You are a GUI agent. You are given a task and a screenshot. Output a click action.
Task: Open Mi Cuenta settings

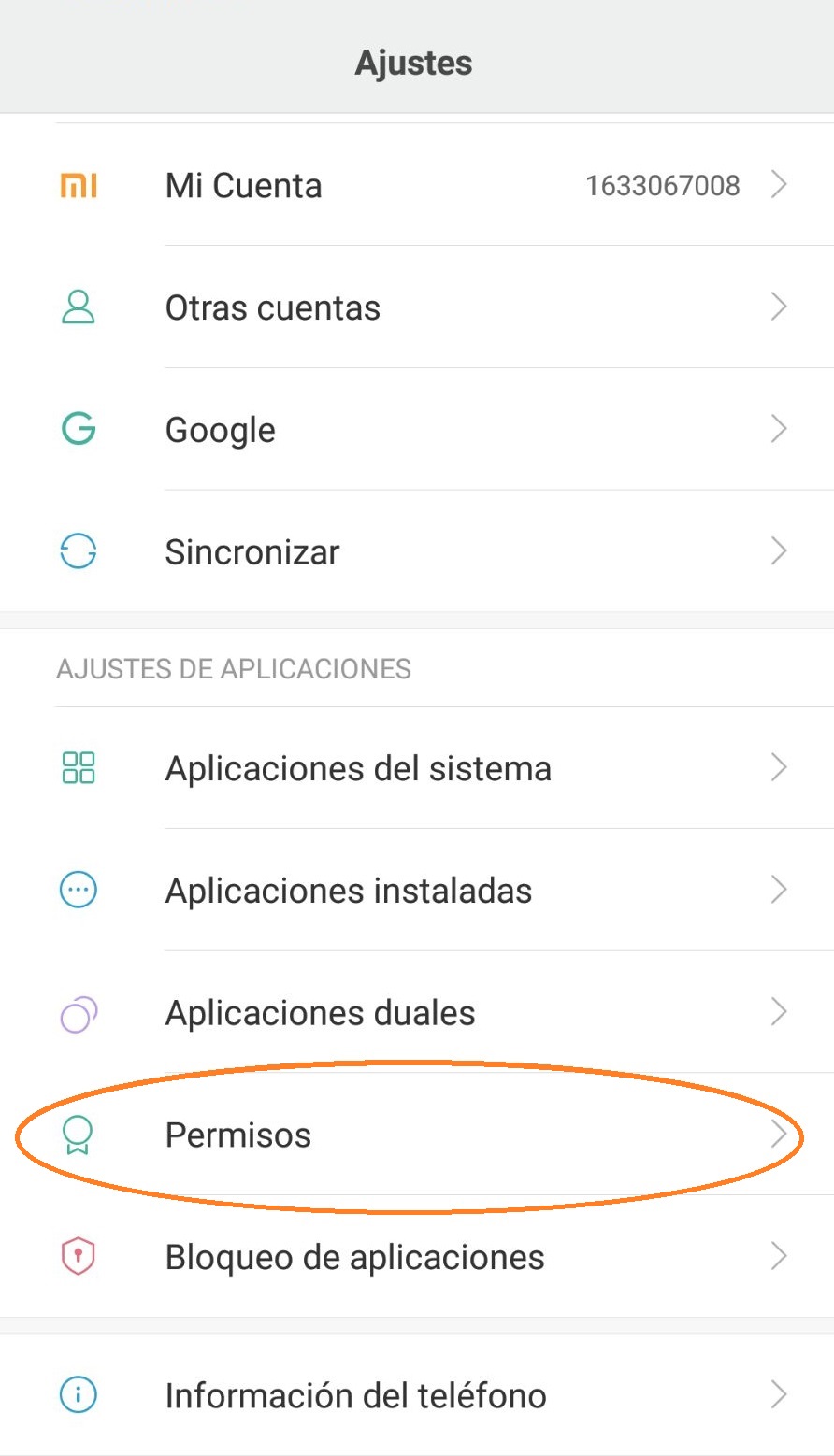[x=417, y=185]
